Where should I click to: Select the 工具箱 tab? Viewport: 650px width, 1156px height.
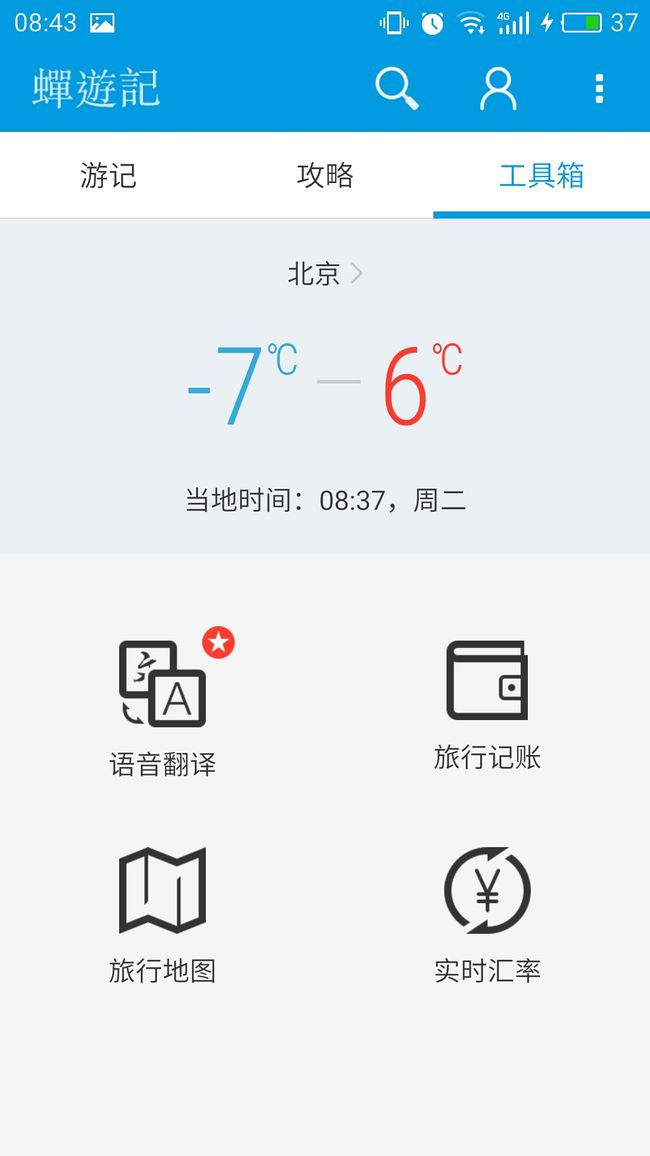click(x=542, y=175)
